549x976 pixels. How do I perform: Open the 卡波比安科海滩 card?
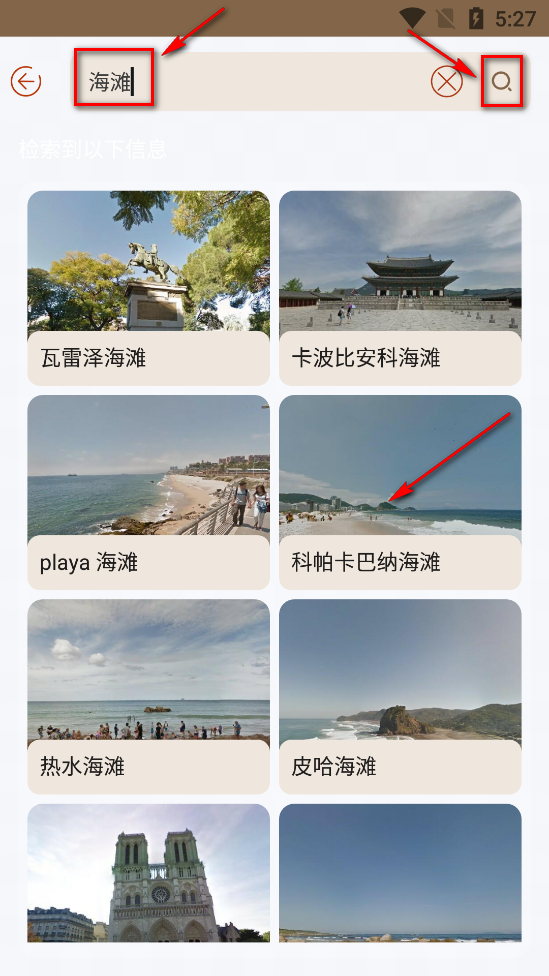400,288
